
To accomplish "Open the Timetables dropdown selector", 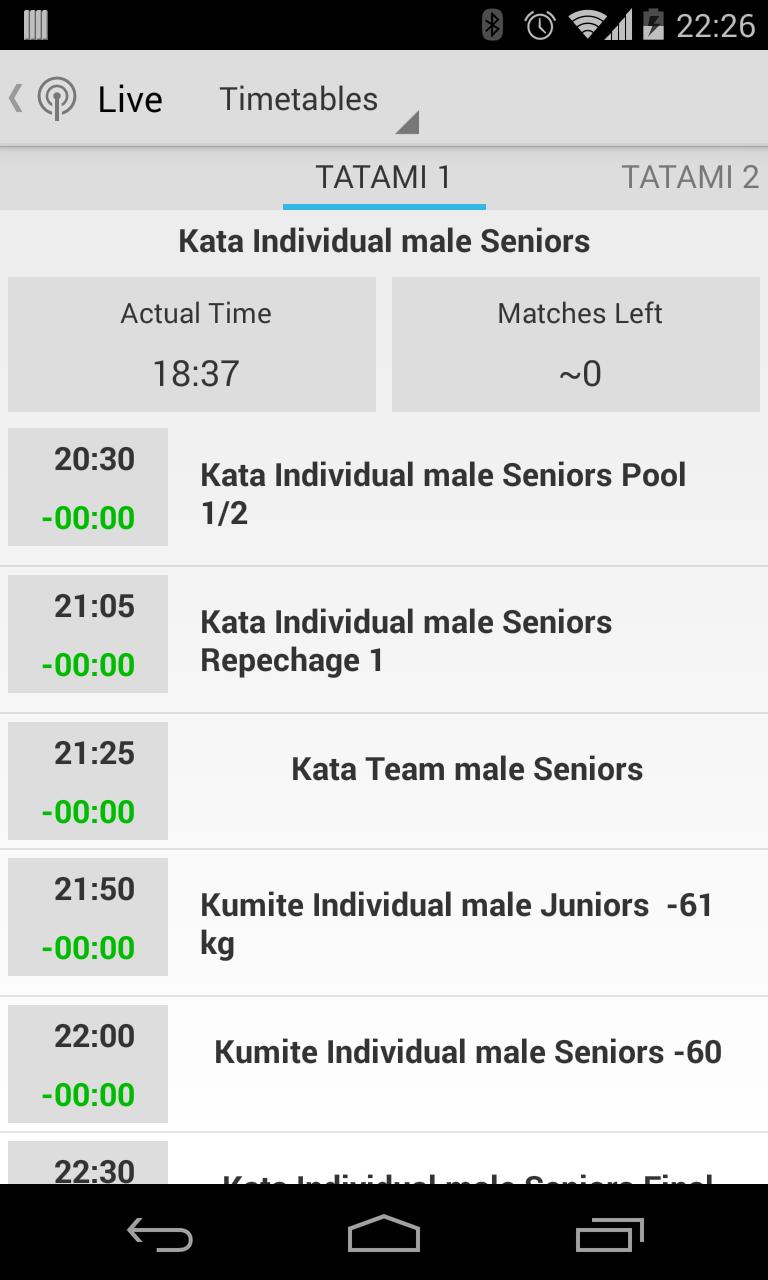I will point(298,99).
